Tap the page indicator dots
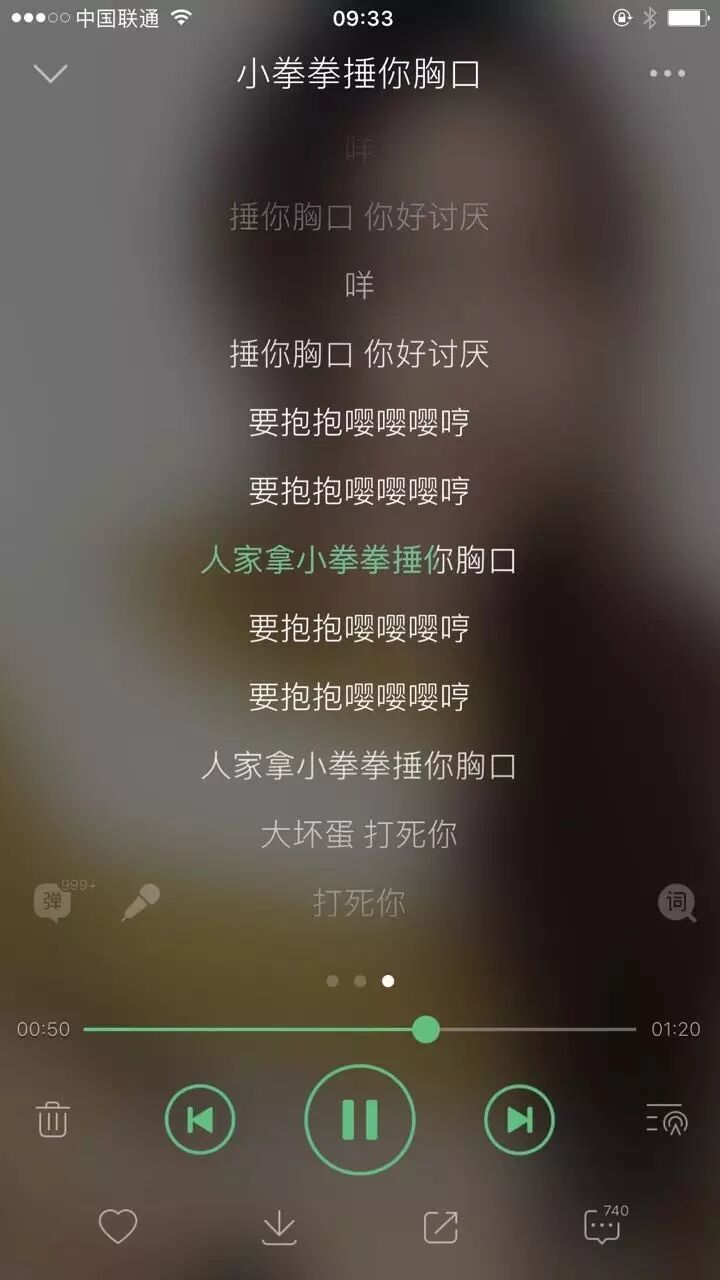The width and height of the screenshot is (720, 1280). 360,981
